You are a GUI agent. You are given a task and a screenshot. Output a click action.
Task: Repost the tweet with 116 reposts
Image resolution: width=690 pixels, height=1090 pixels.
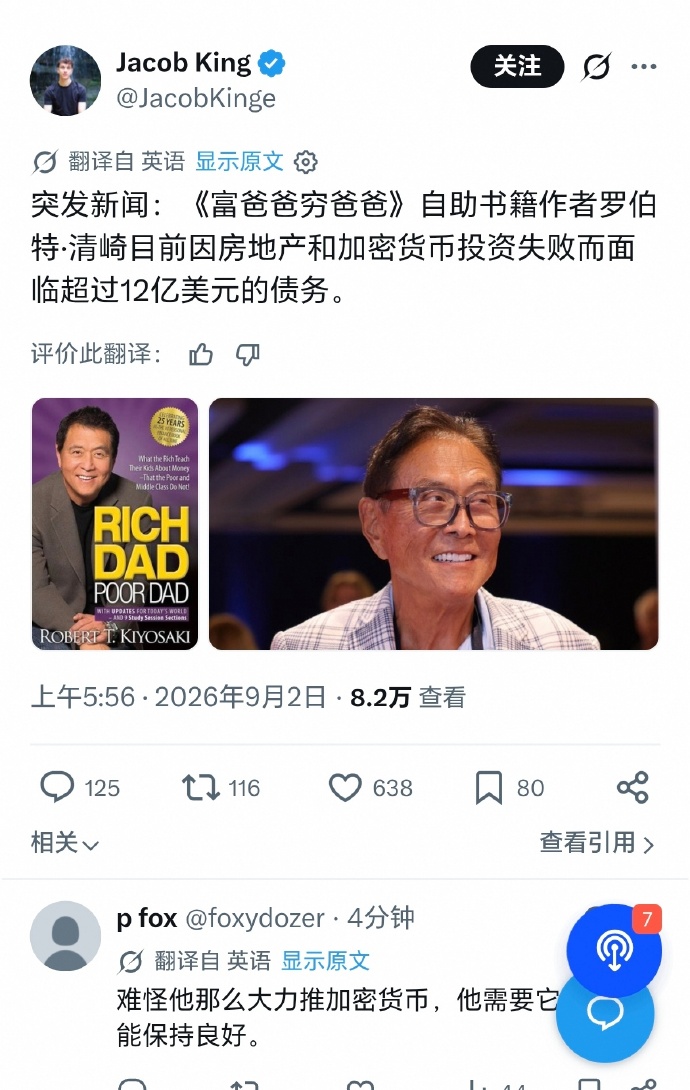(x=201, y=788)
